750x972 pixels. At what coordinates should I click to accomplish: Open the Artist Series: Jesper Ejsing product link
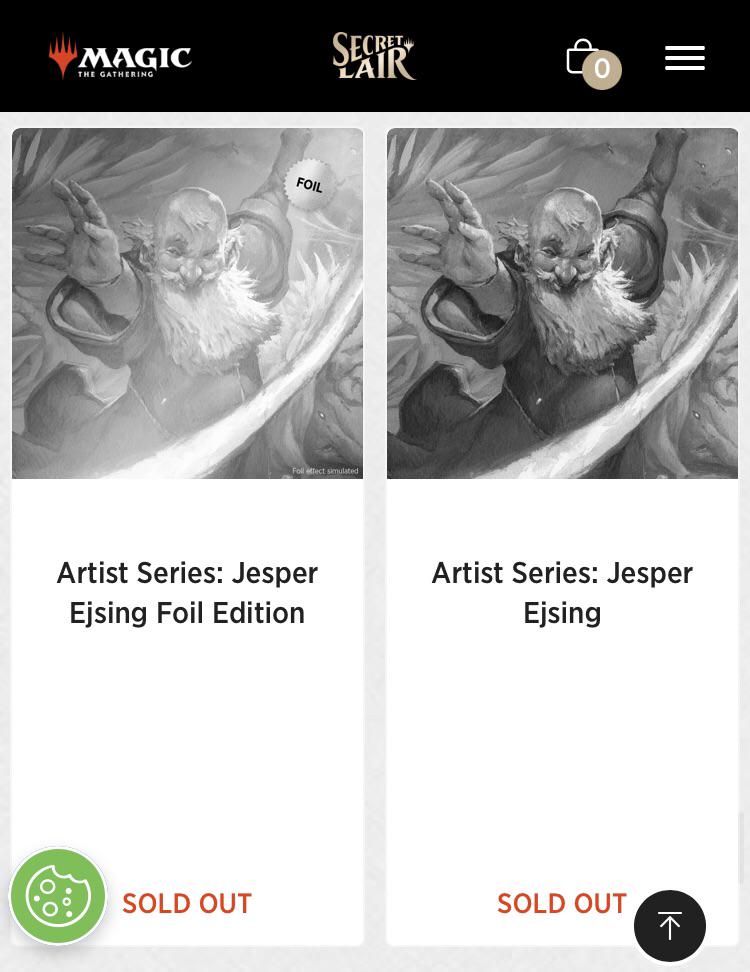[x=562, y=592]
